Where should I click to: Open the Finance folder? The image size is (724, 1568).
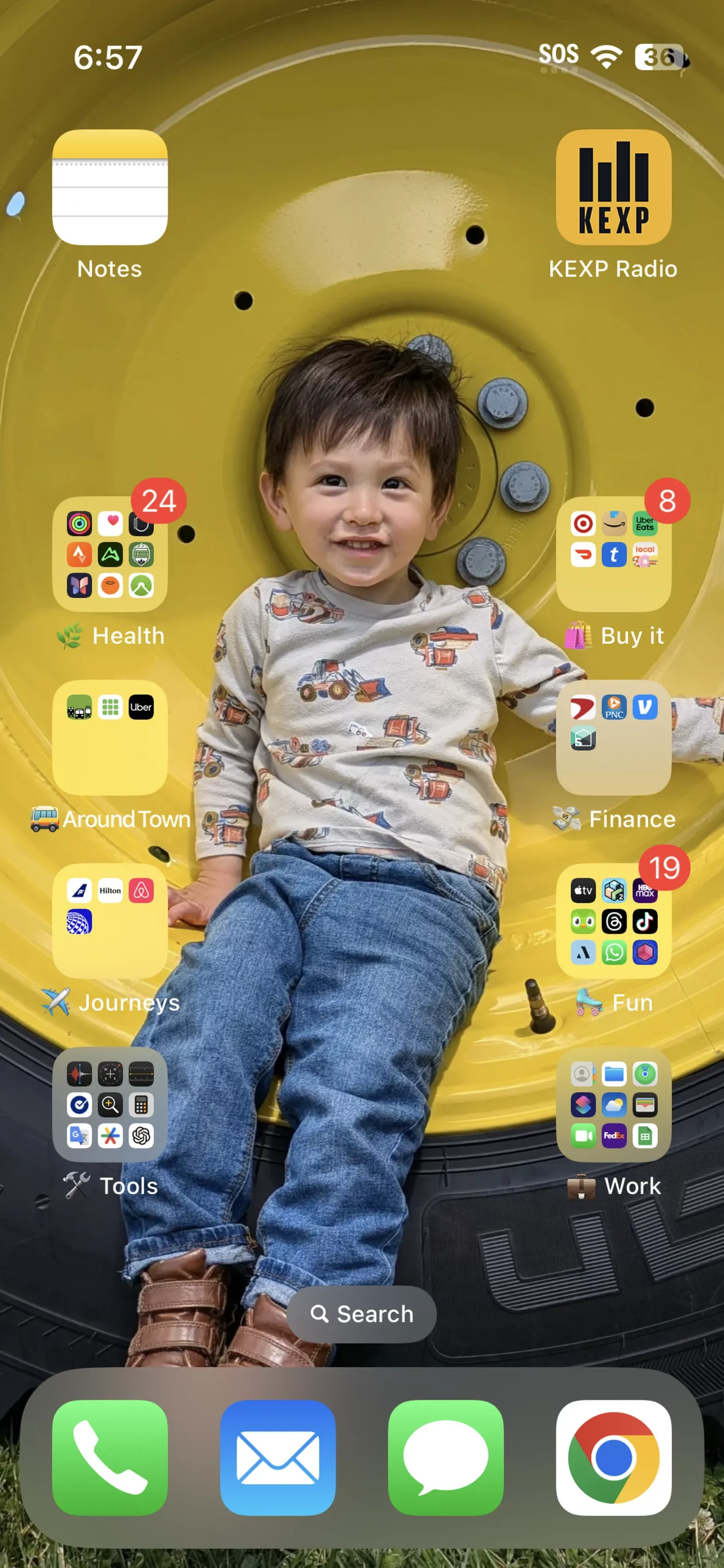[613, 737]
